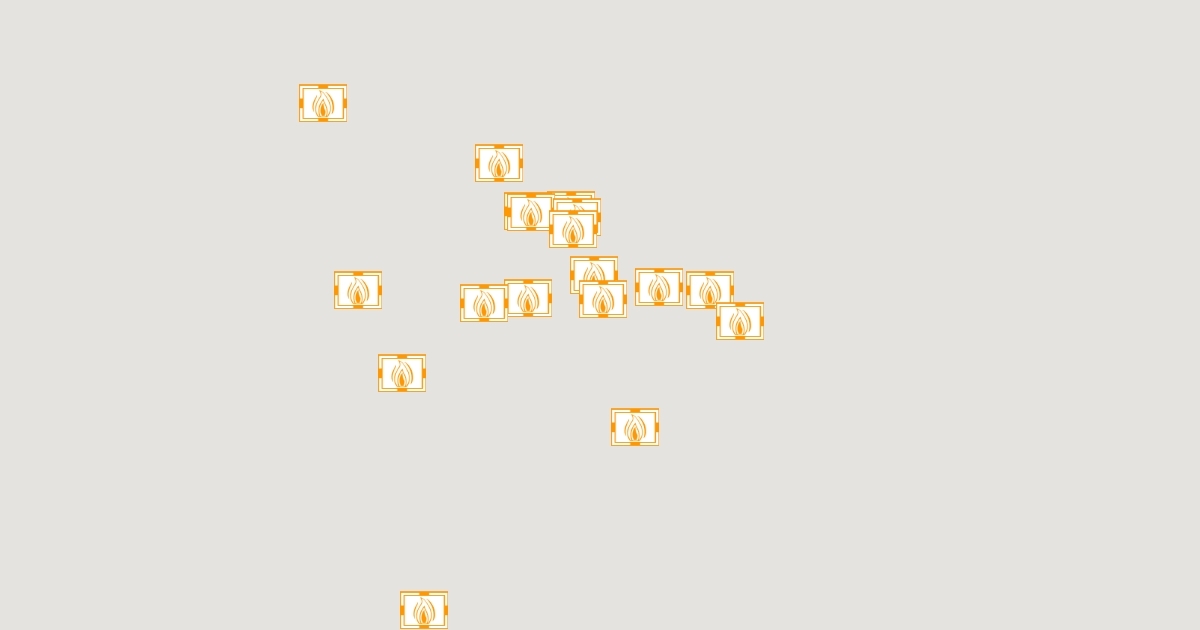Open the northernmost flame marker on the map
The height and width of the screenshot is (630, 1200).
[323, 103]
